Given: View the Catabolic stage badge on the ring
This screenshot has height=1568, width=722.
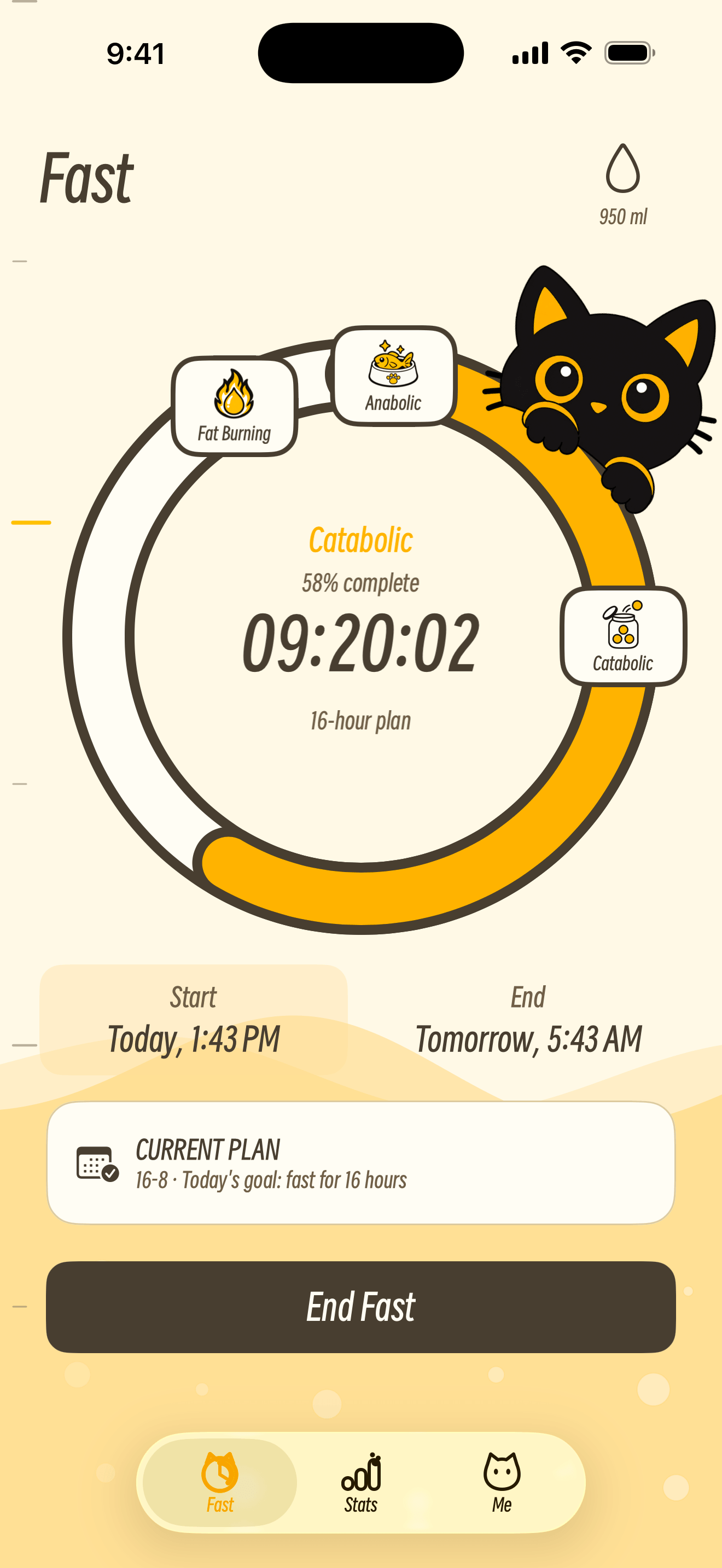Looking at the screenshot, I should (623, 636).
